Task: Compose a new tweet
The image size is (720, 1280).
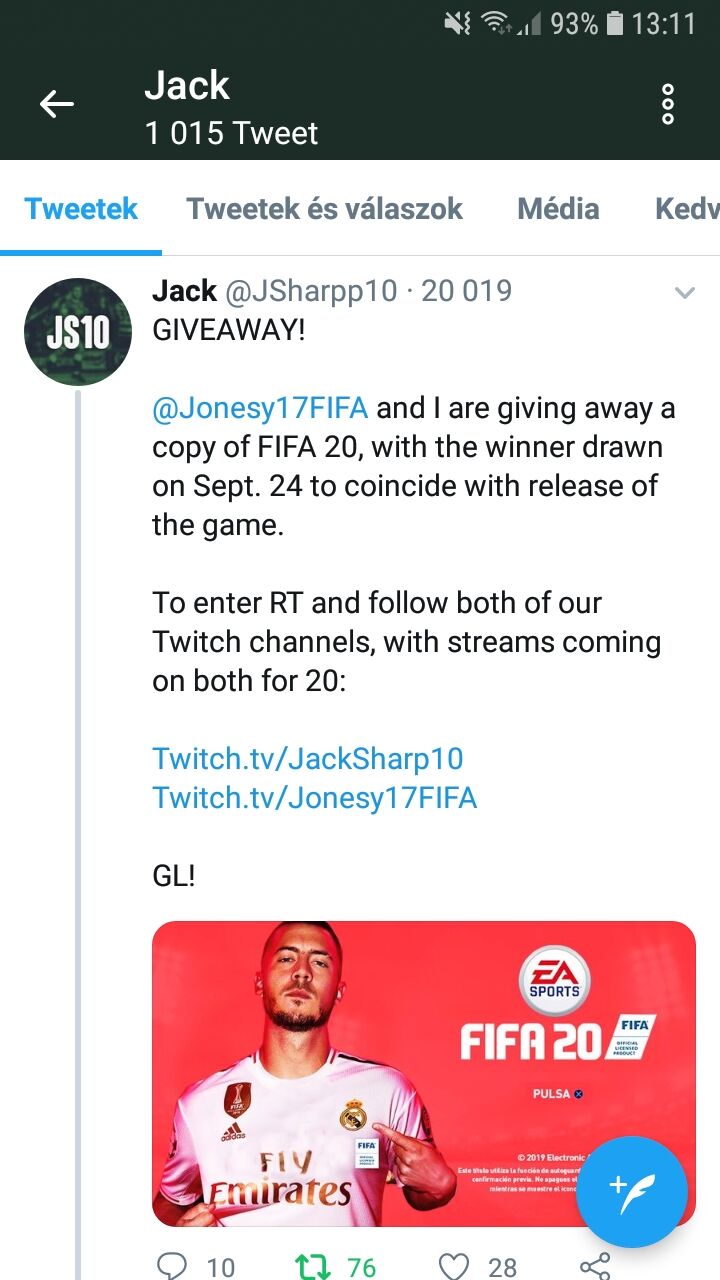Action: coord(631,1192)
